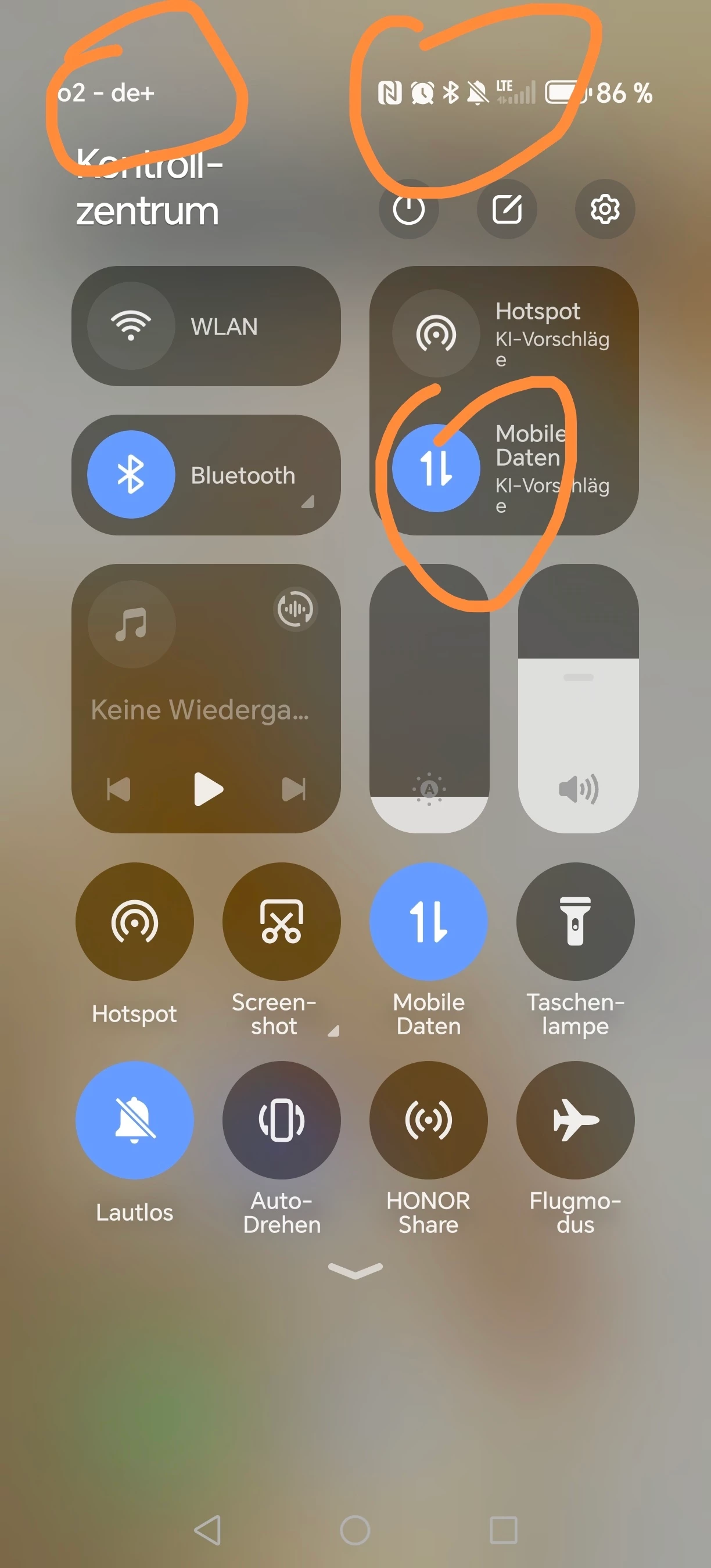Open settings via the gear icon
711x1568 pixels.
605,210
